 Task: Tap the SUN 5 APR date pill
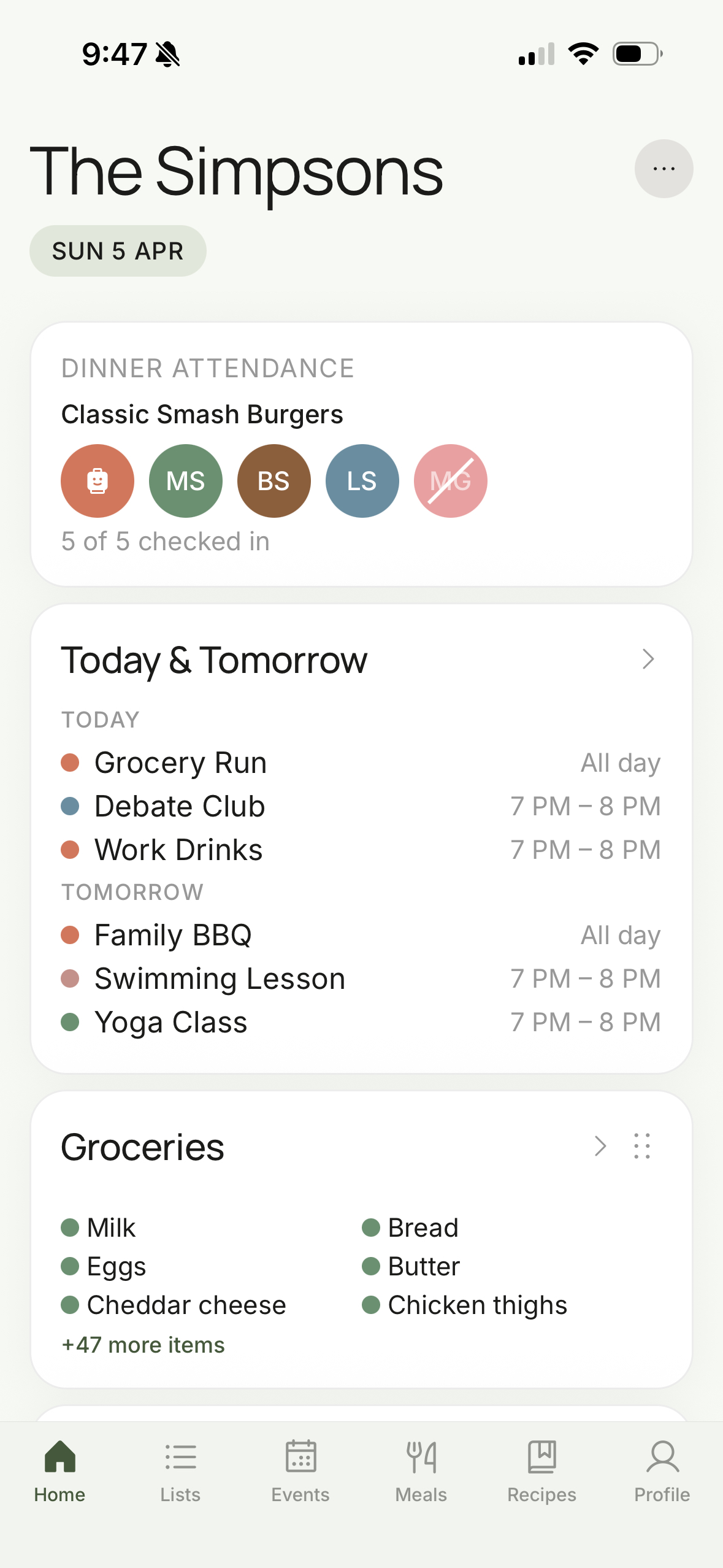pos(118,250)
